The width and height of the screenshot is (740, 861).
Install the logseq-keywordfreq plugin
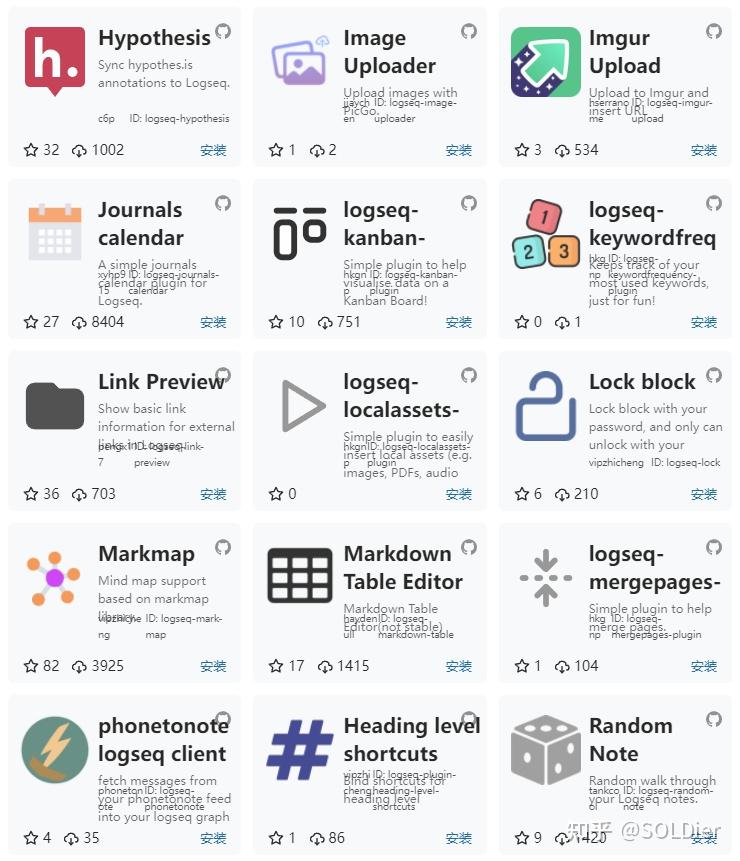pyautogui.click(x=704, y=322)
